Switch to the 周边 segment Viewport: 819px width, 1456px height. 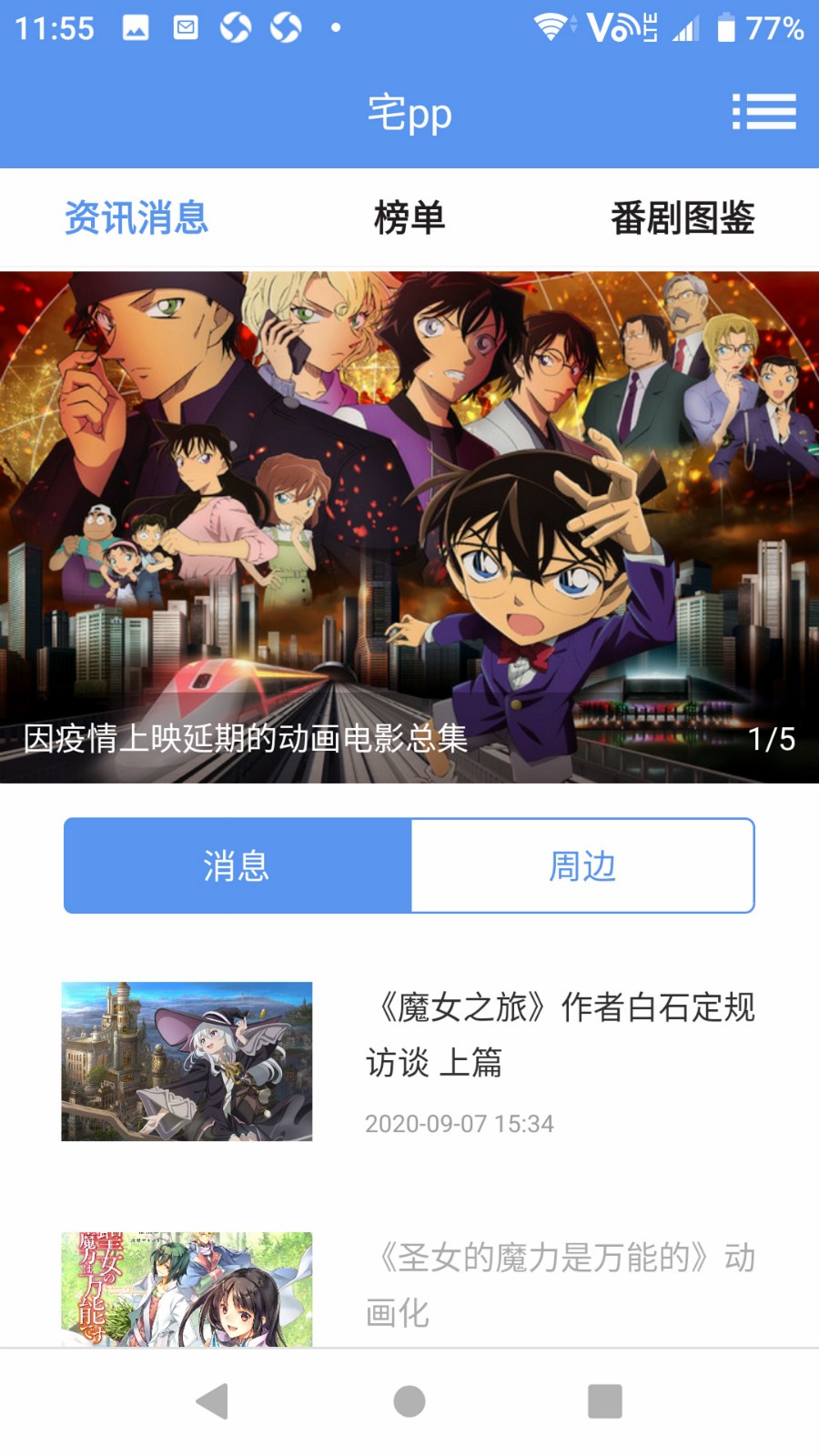pyautogui.click(x=582, y=865)
